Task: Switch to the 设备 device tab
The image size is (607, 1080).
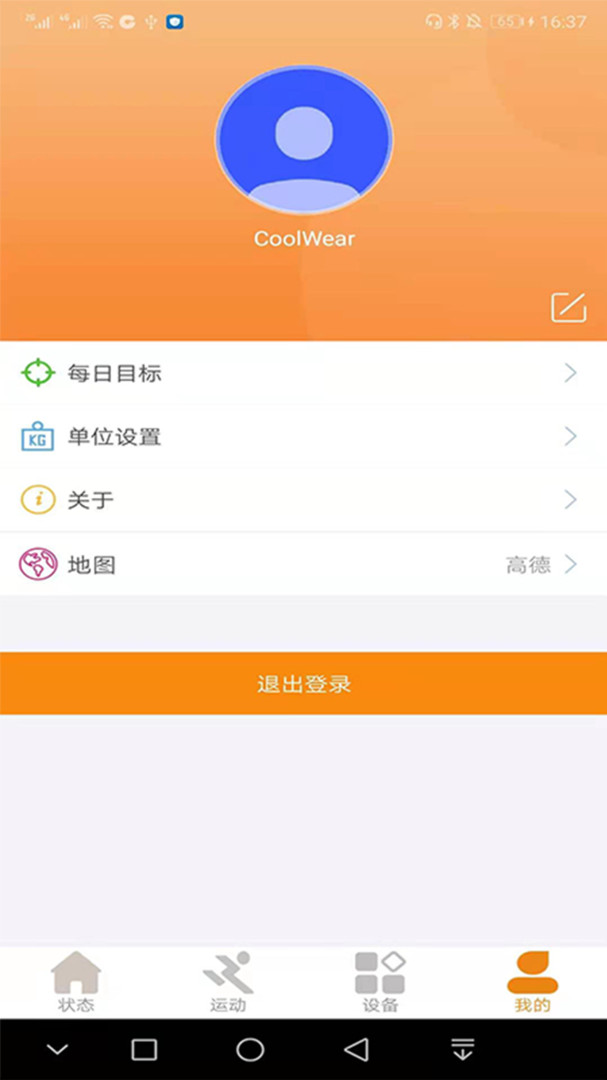Action: (380, 982)
